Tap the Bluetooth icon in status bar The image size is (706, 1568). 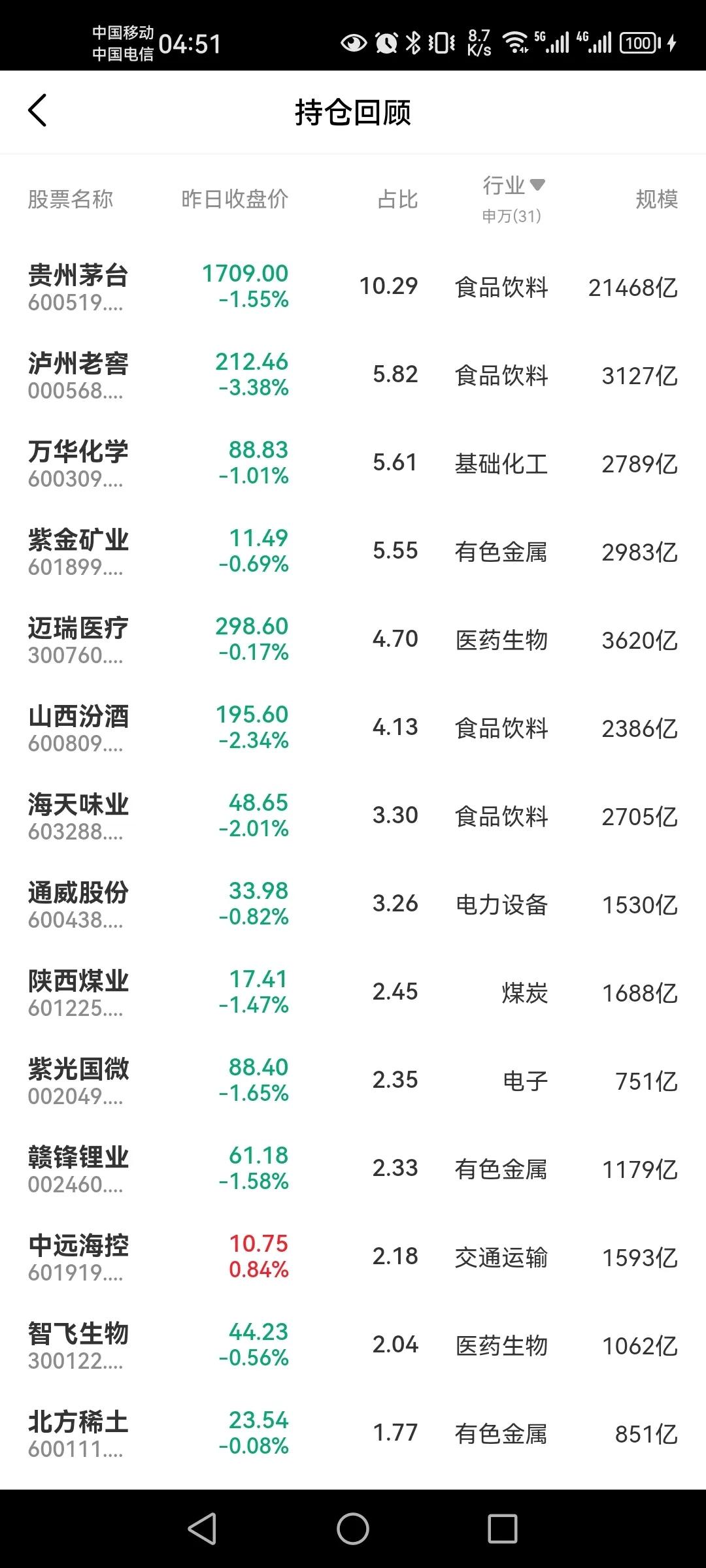tap(414, 42)
